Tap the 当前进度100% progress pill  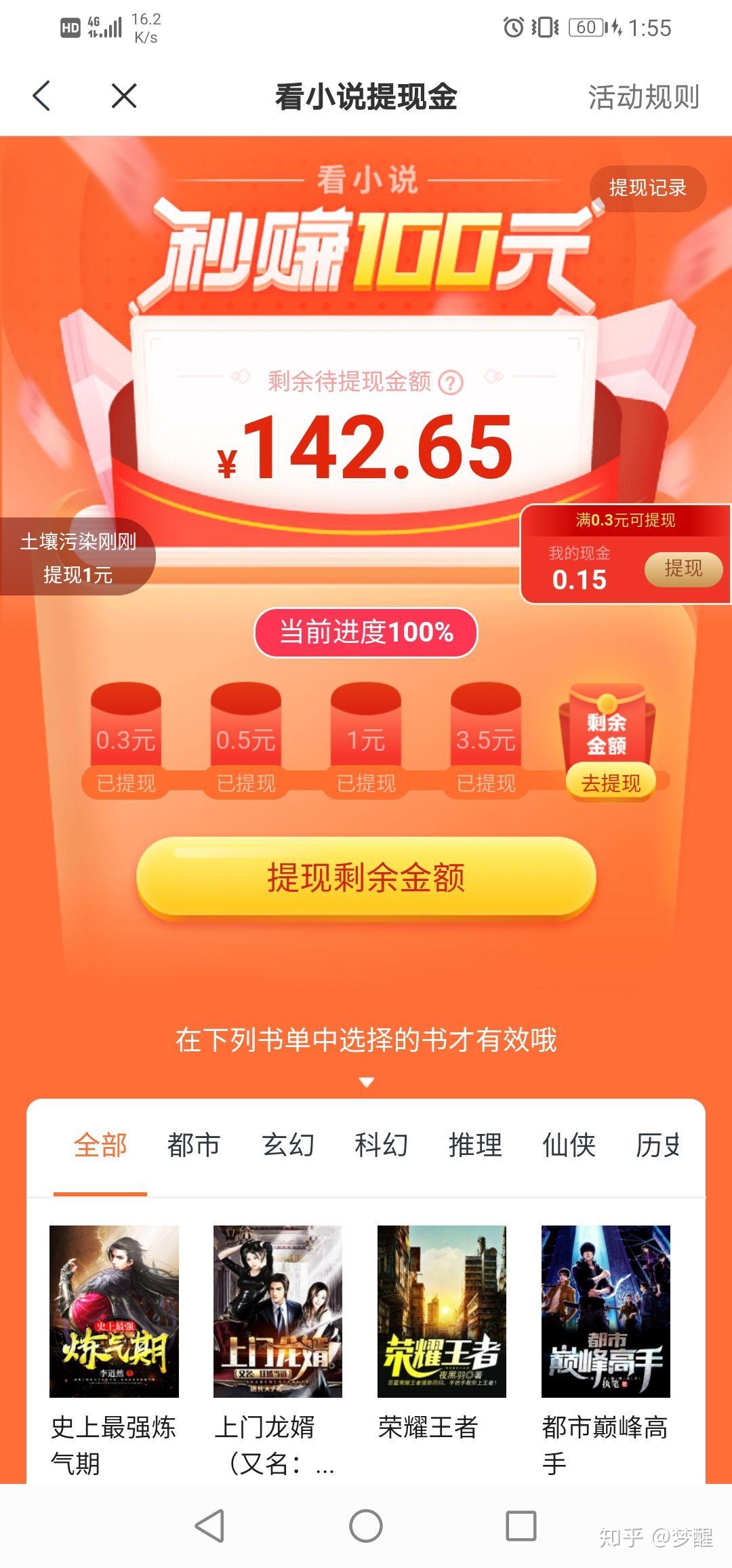366,632
